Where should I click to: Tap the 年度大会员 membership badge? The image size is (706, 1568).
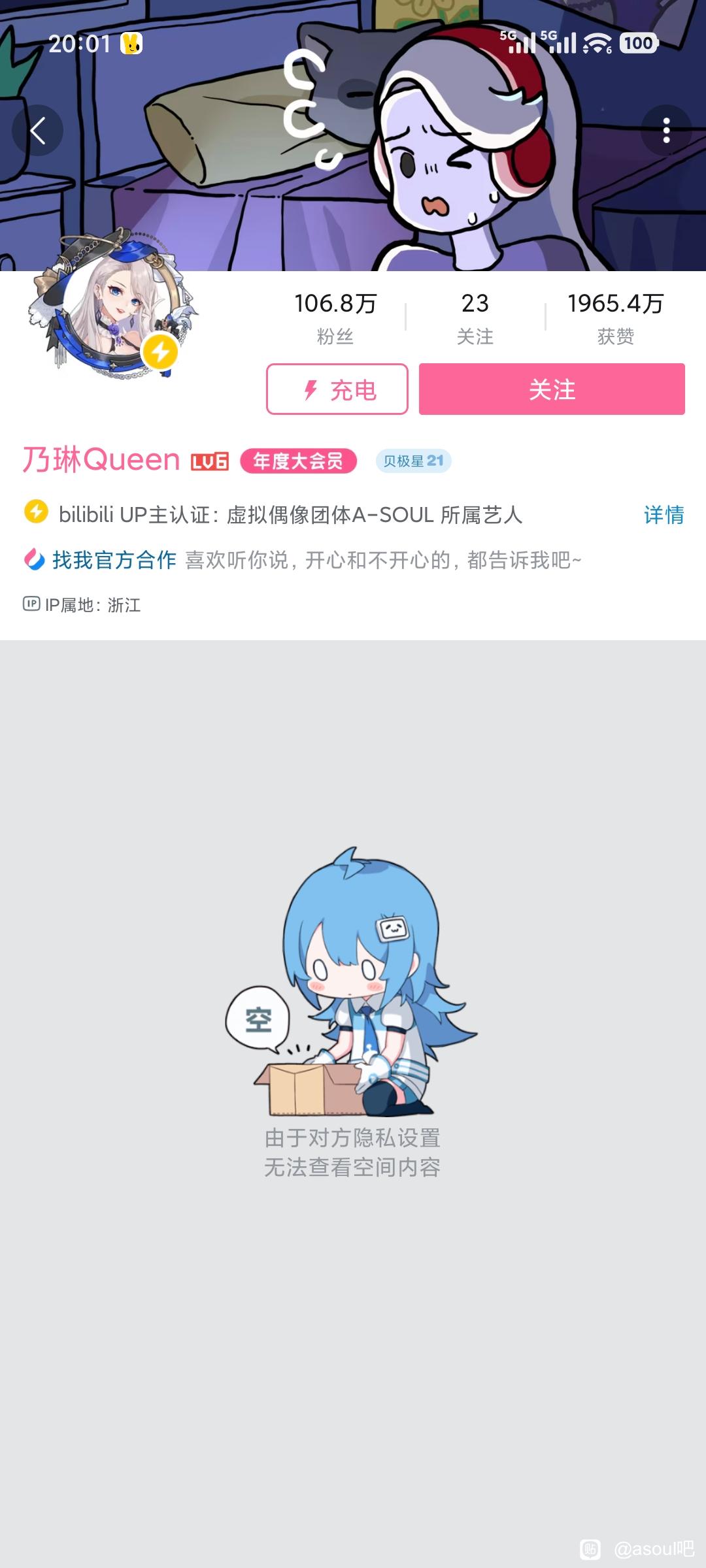(298, 461)
